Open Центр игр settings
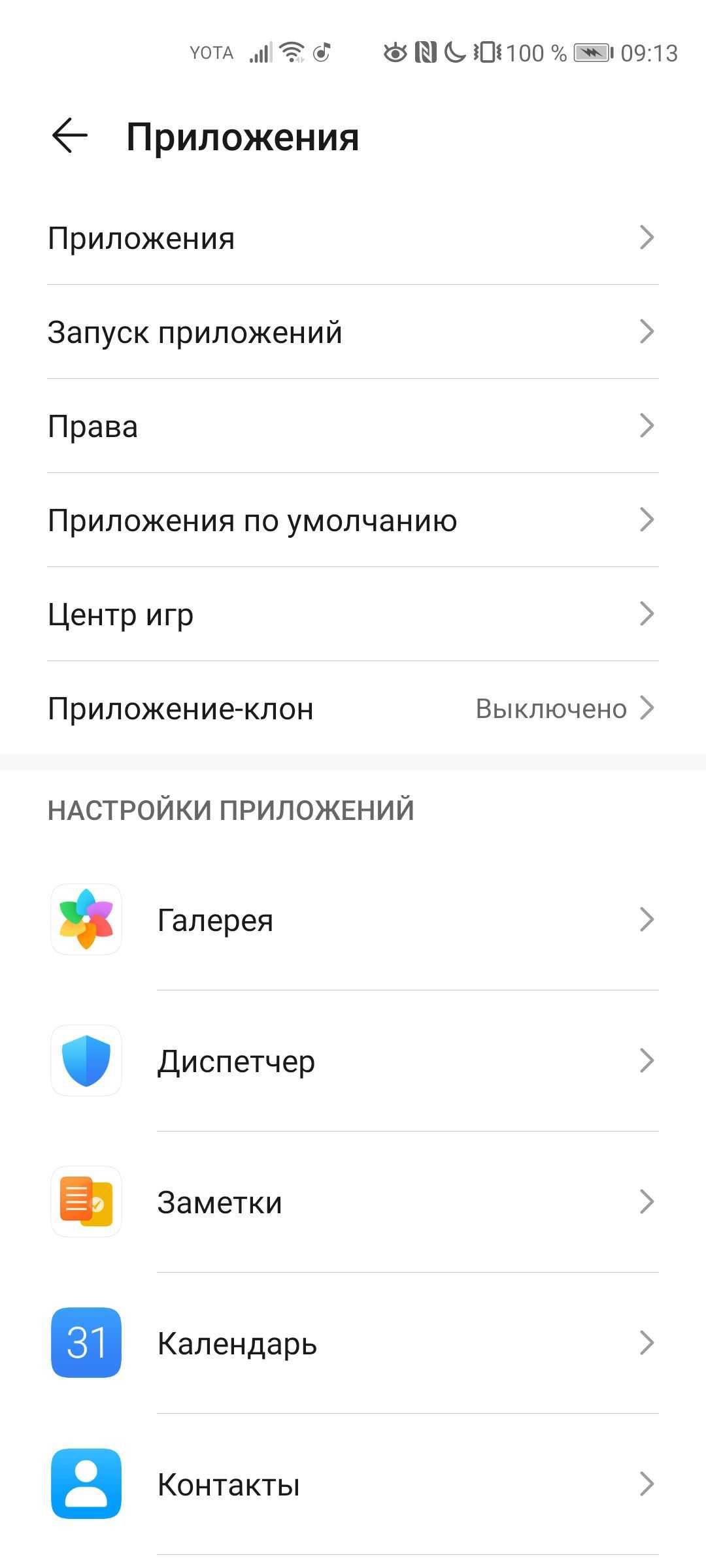706x1568 pixels. click(353, 614)
